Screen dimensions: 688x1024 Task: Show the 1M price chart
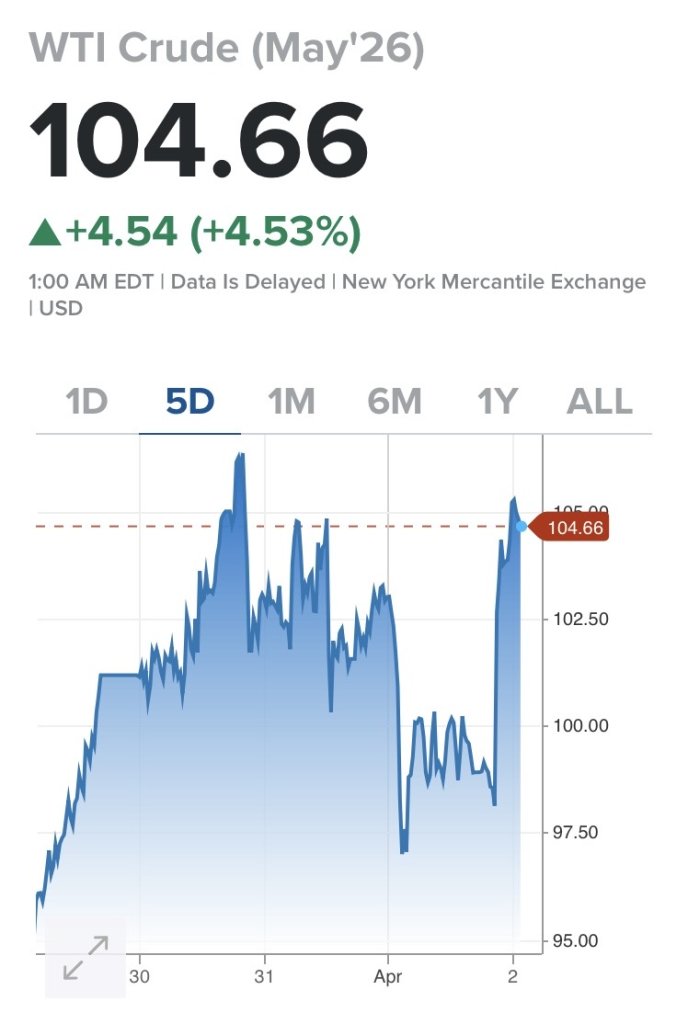point(291,402)
